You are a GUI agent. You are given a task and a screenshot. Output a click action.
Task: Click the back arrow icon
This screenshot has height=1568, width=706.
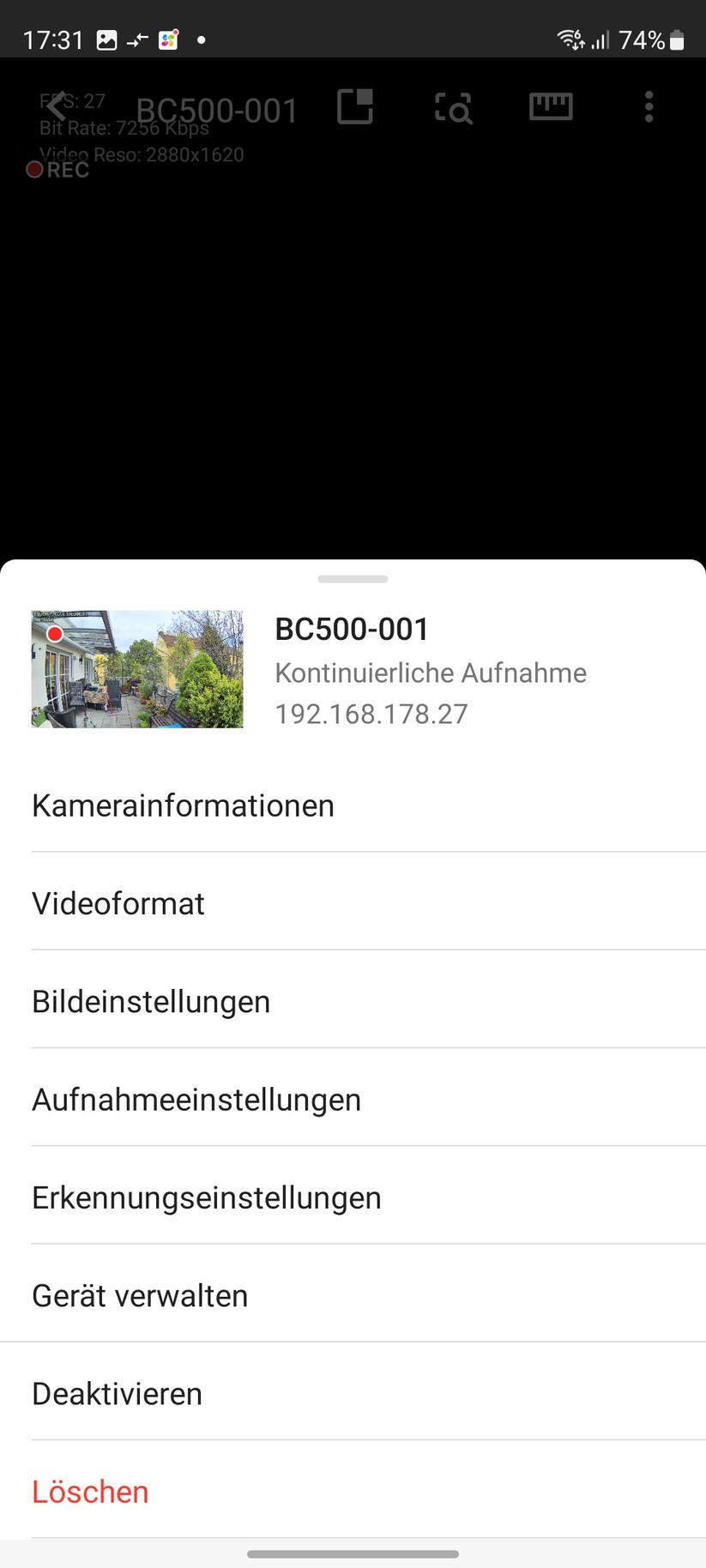coord(55,106)
